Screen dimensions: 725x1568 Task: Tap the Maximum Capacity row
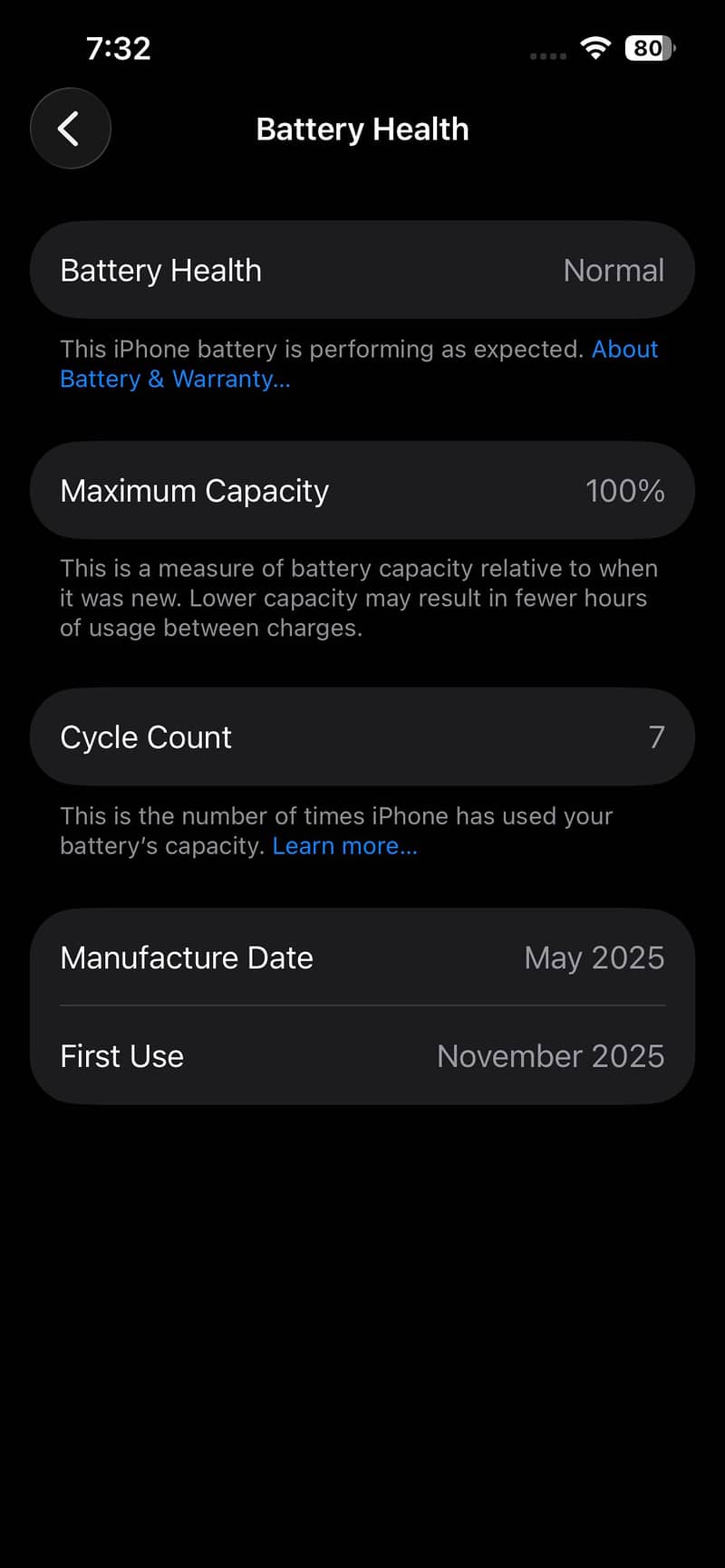[362, 490]
